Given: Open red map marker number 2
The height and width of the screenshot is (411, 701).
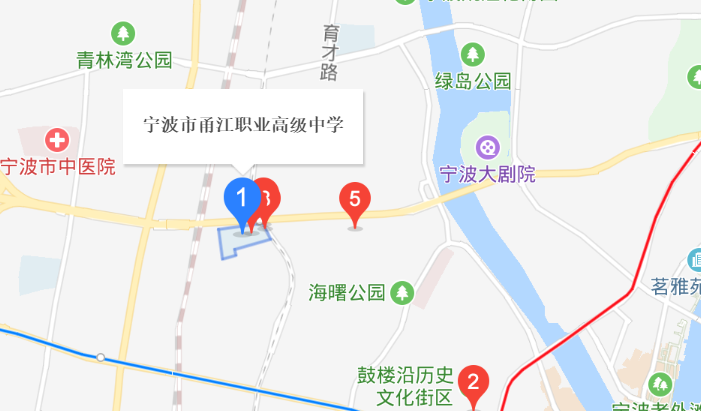Looking at the screenshot, I should coord(473,382).
